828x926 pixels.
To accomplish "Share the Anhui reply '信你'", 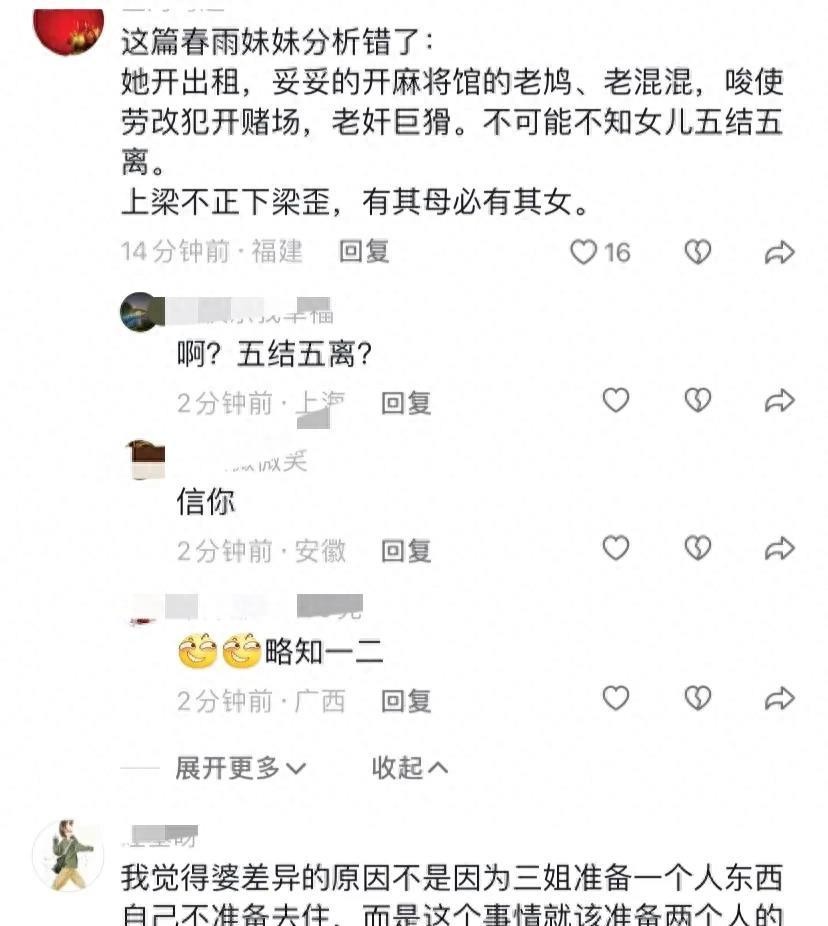I will (x=779, y=548).
